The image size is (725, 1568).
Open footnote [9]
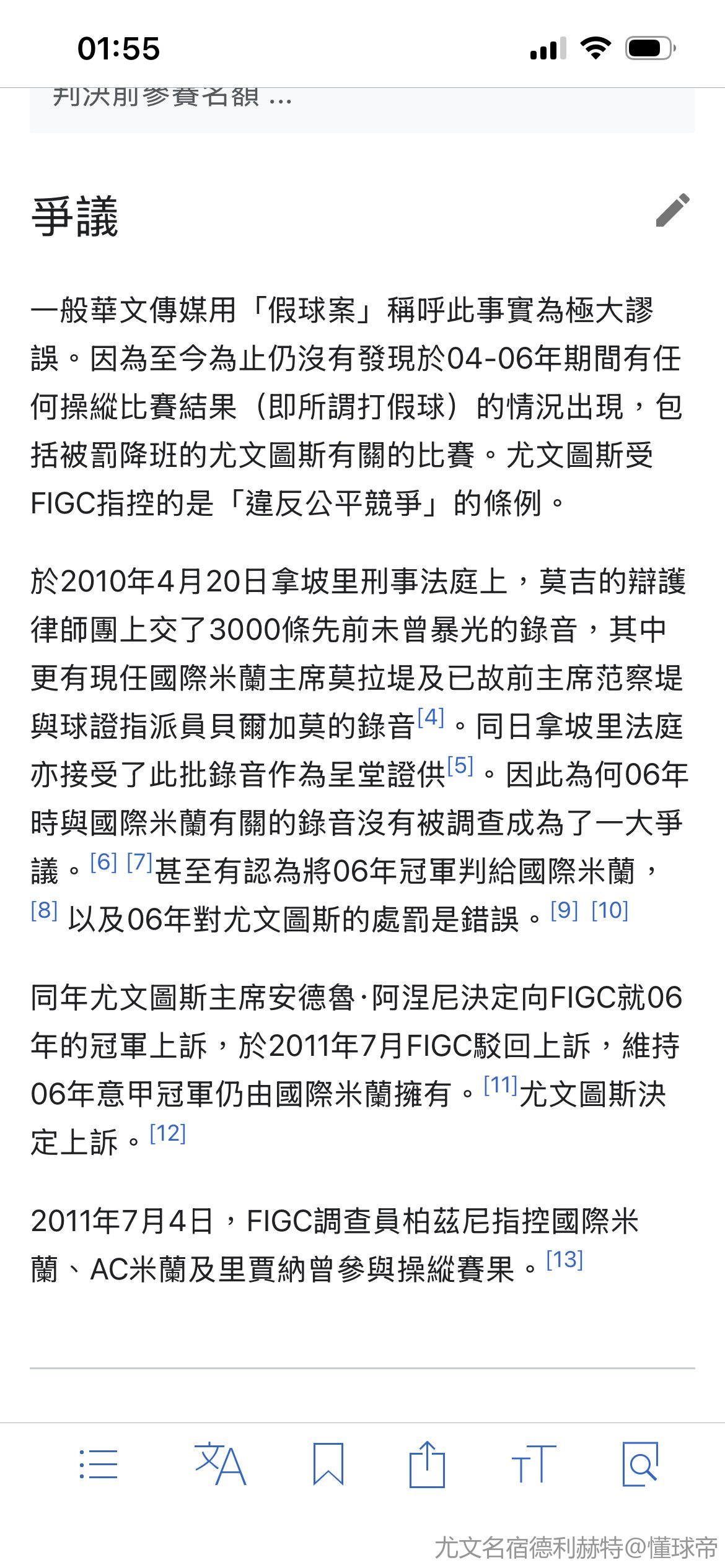[x=564, y=910]
